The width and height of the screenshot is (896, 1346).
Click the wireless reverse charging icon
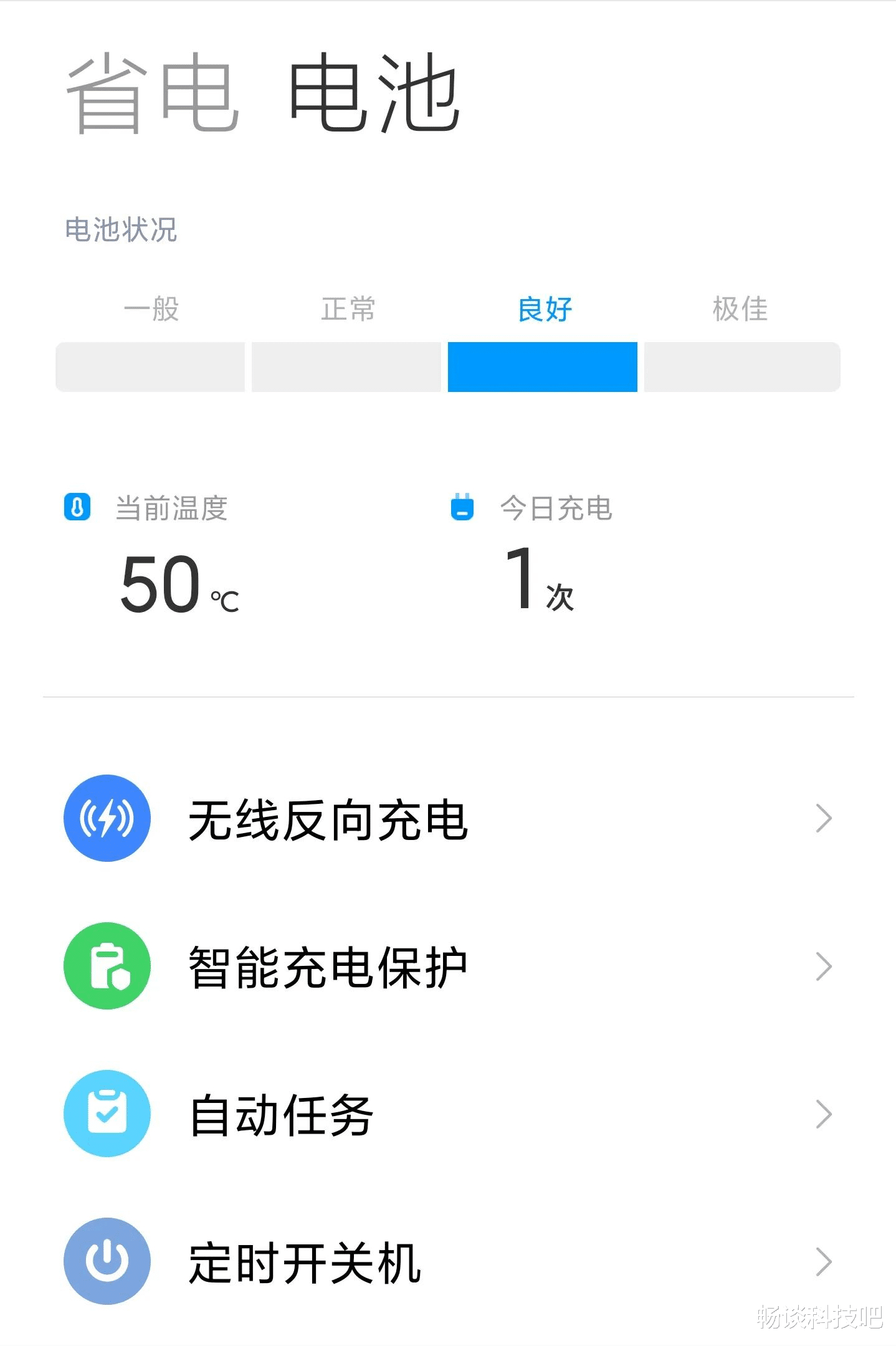[107, 818]
